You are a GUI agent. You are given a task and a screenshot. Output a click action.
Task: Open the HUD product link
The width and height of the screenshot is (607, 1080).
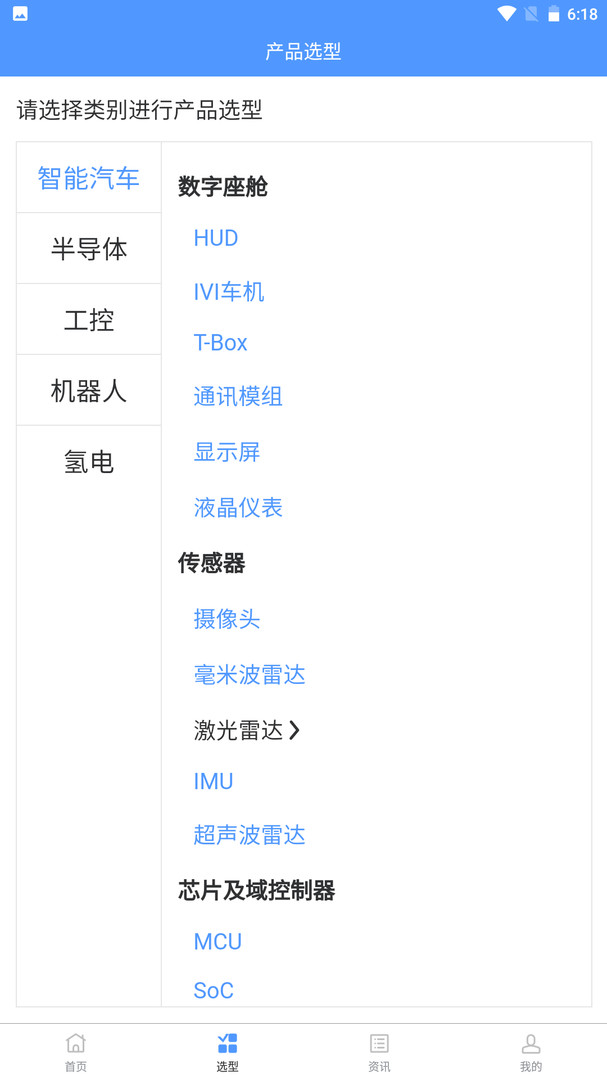216,238
